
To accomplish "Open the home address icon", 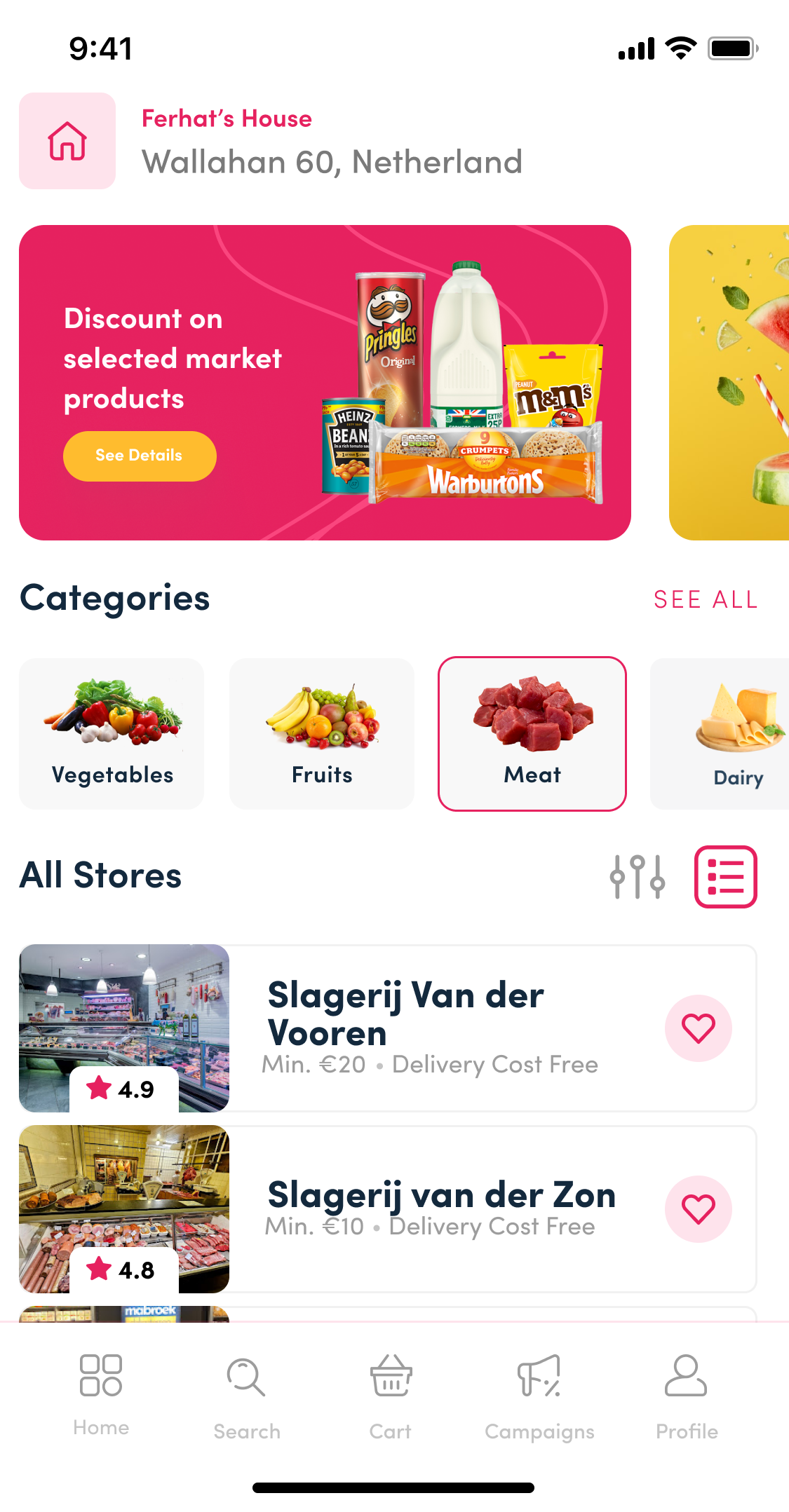I will click(67, 141).
